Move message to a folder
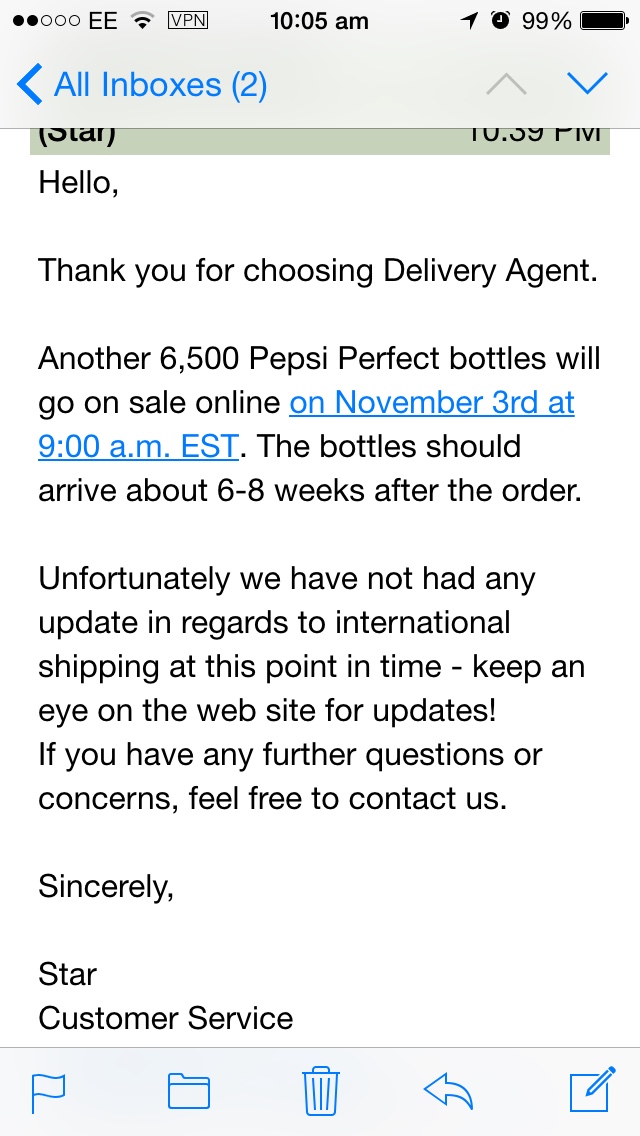This screenshot has height=1136, width=640. [x=188, y=1091]
